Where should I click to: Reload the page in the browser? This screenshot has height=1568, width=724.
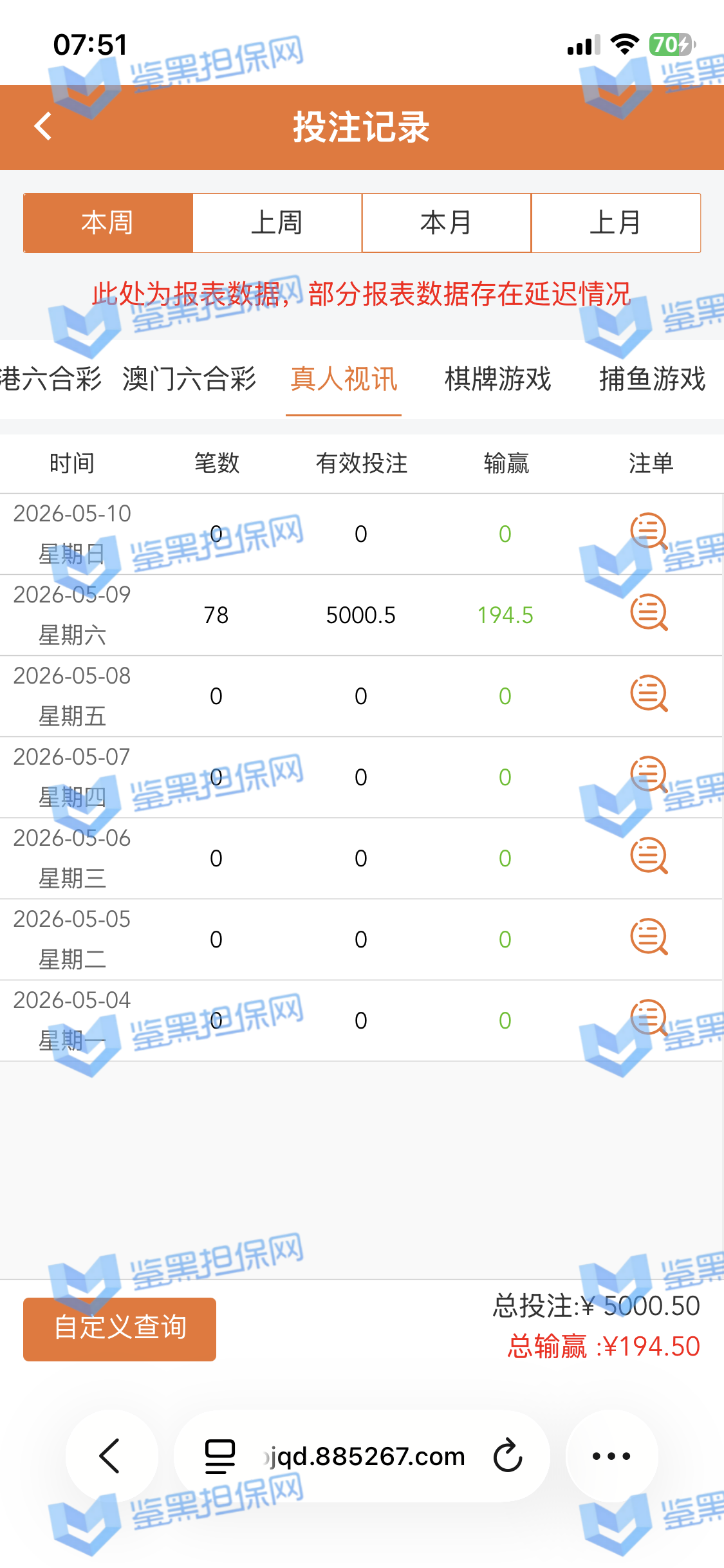tap(508, 1455)
